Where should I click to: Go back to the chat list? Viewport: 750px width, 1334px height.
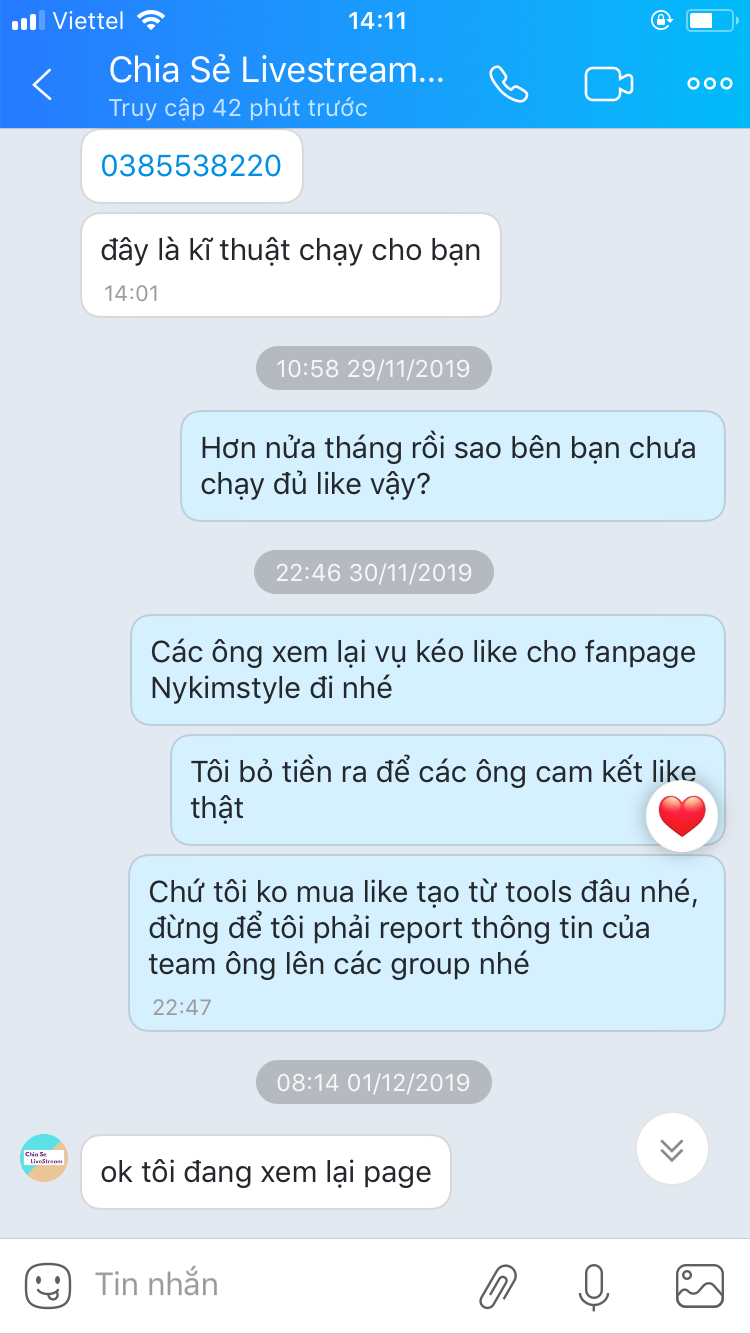point(42,84)
